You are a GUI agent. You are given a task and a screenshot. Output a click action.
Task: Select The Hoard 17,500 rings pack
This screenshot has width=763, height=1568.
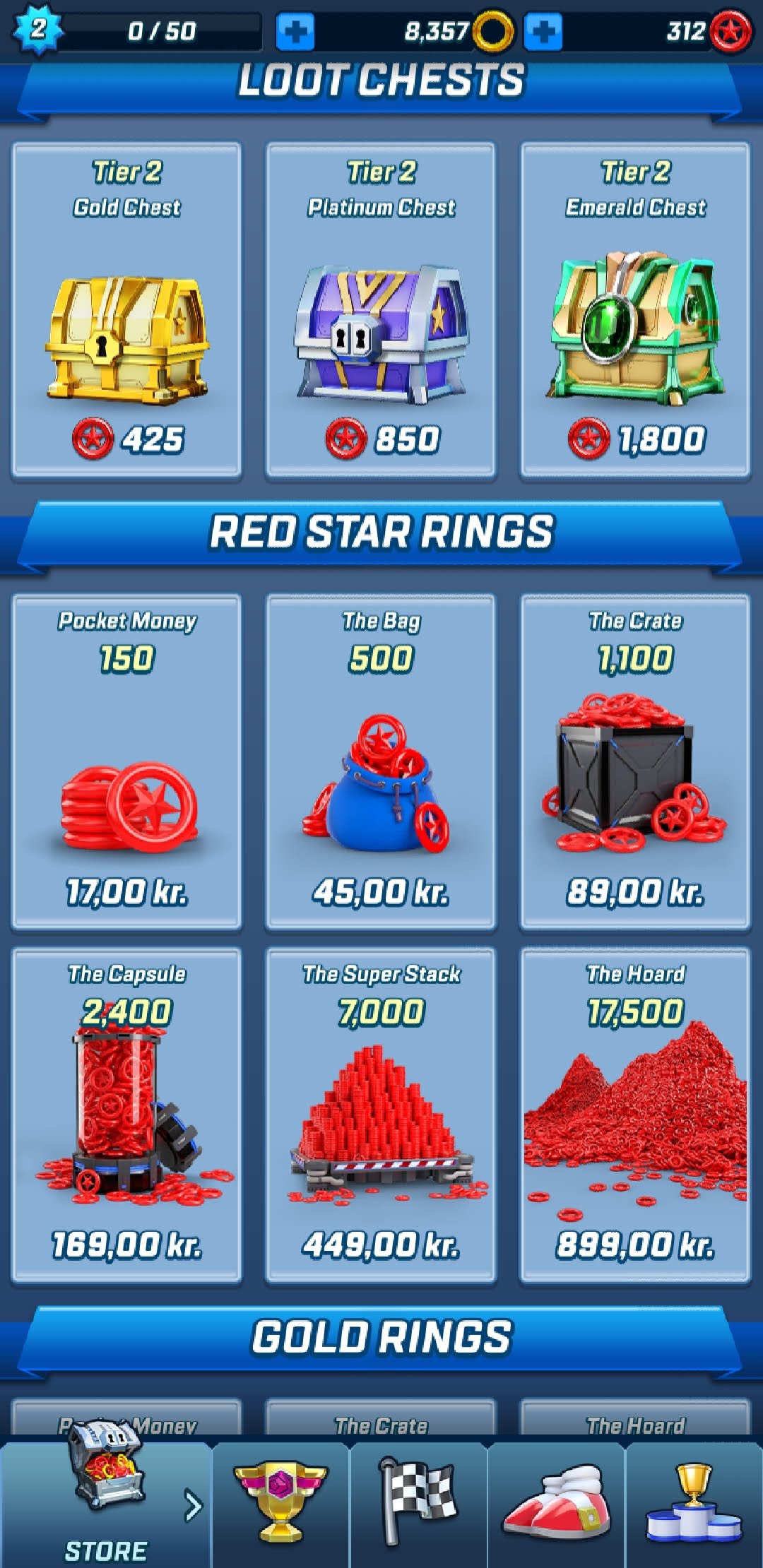pos(635,1115)
